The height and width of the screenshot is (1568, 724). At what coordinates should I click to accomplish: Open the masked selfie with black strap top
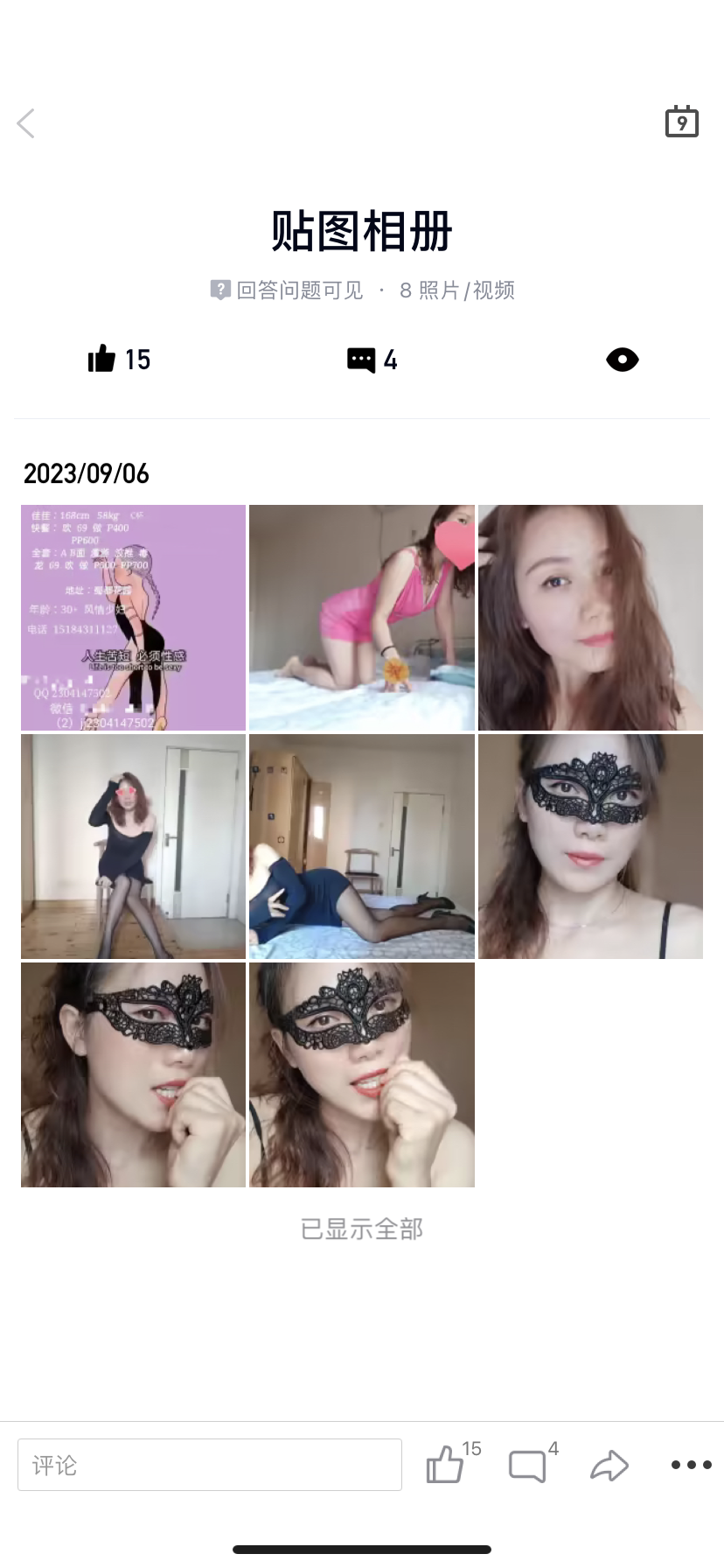(x=590, y=846)
